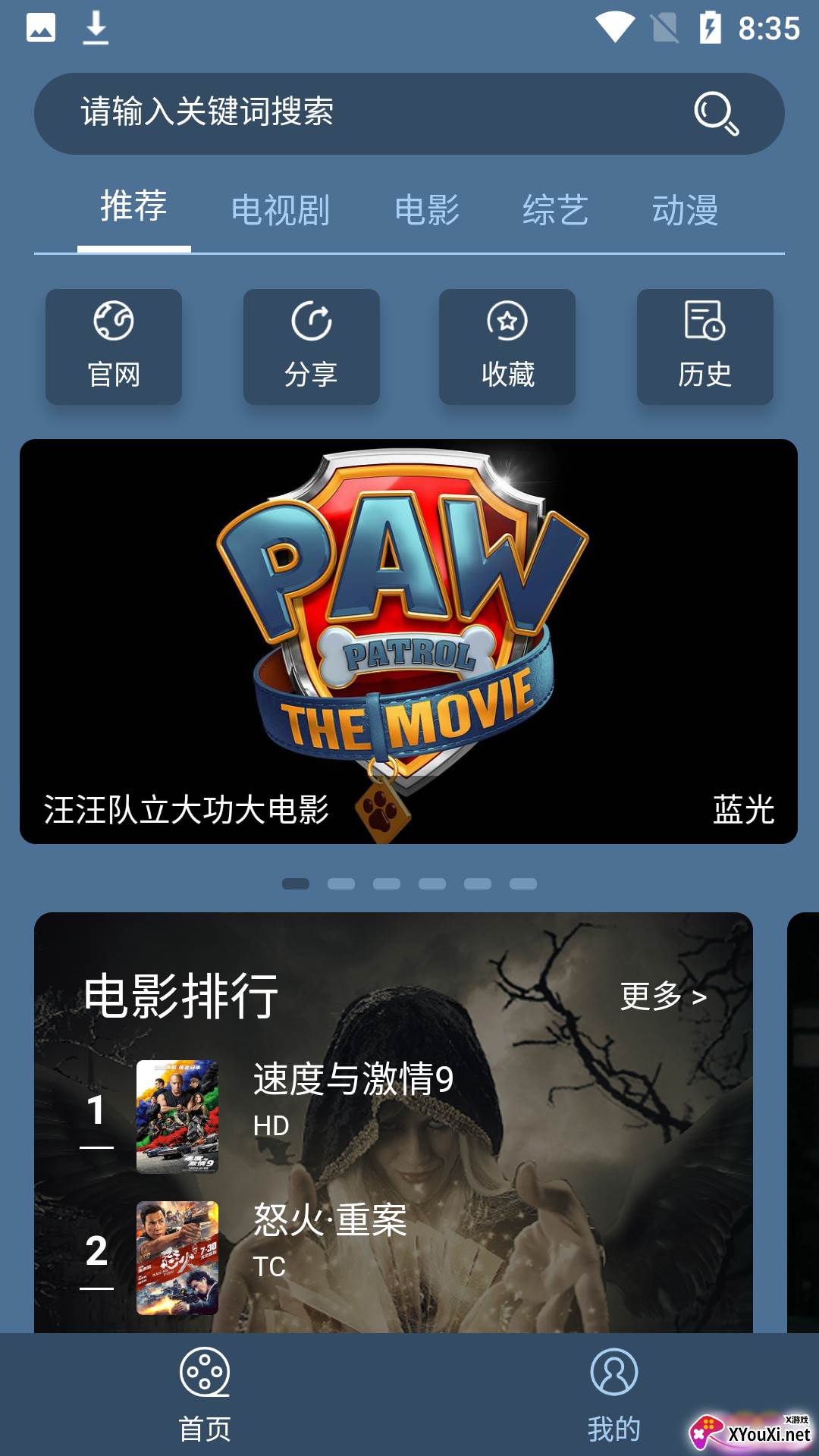Go to the 首页 home tab
This screenshot has width=819, height=1456.
[205, 1394]
